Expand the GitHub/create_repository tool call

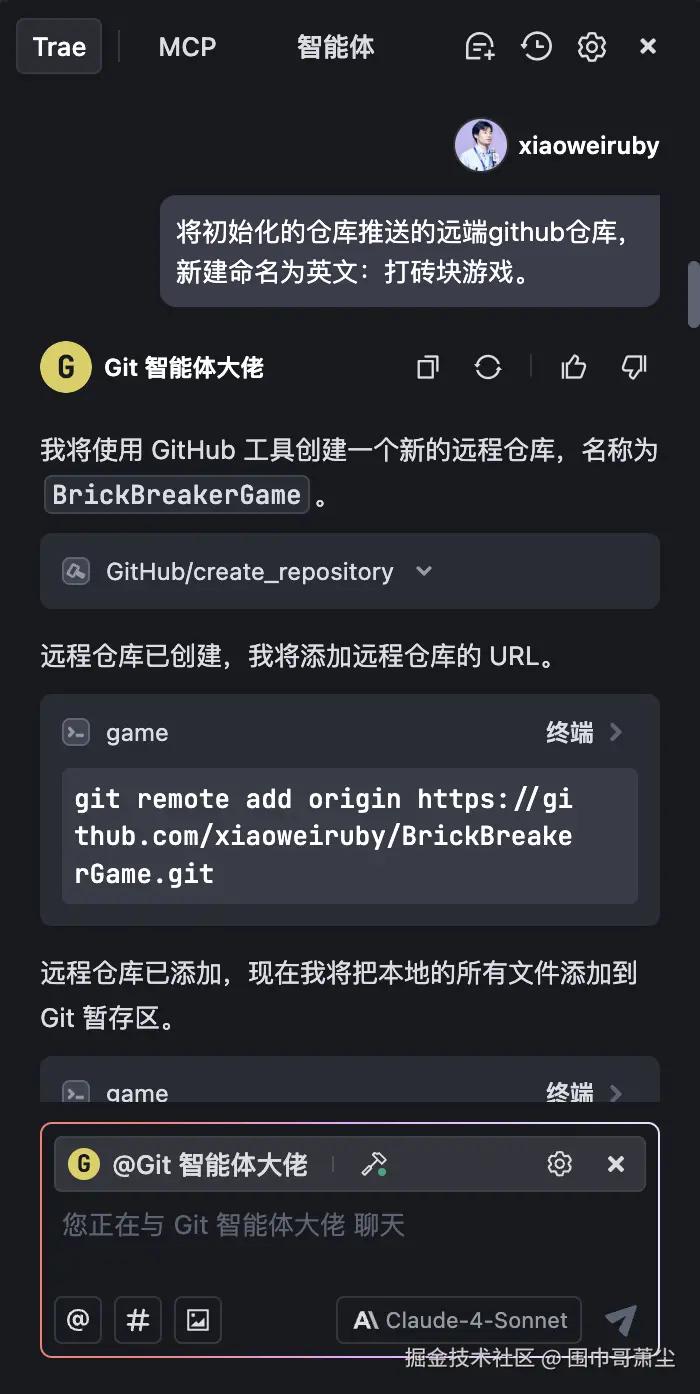click(424, 572)
